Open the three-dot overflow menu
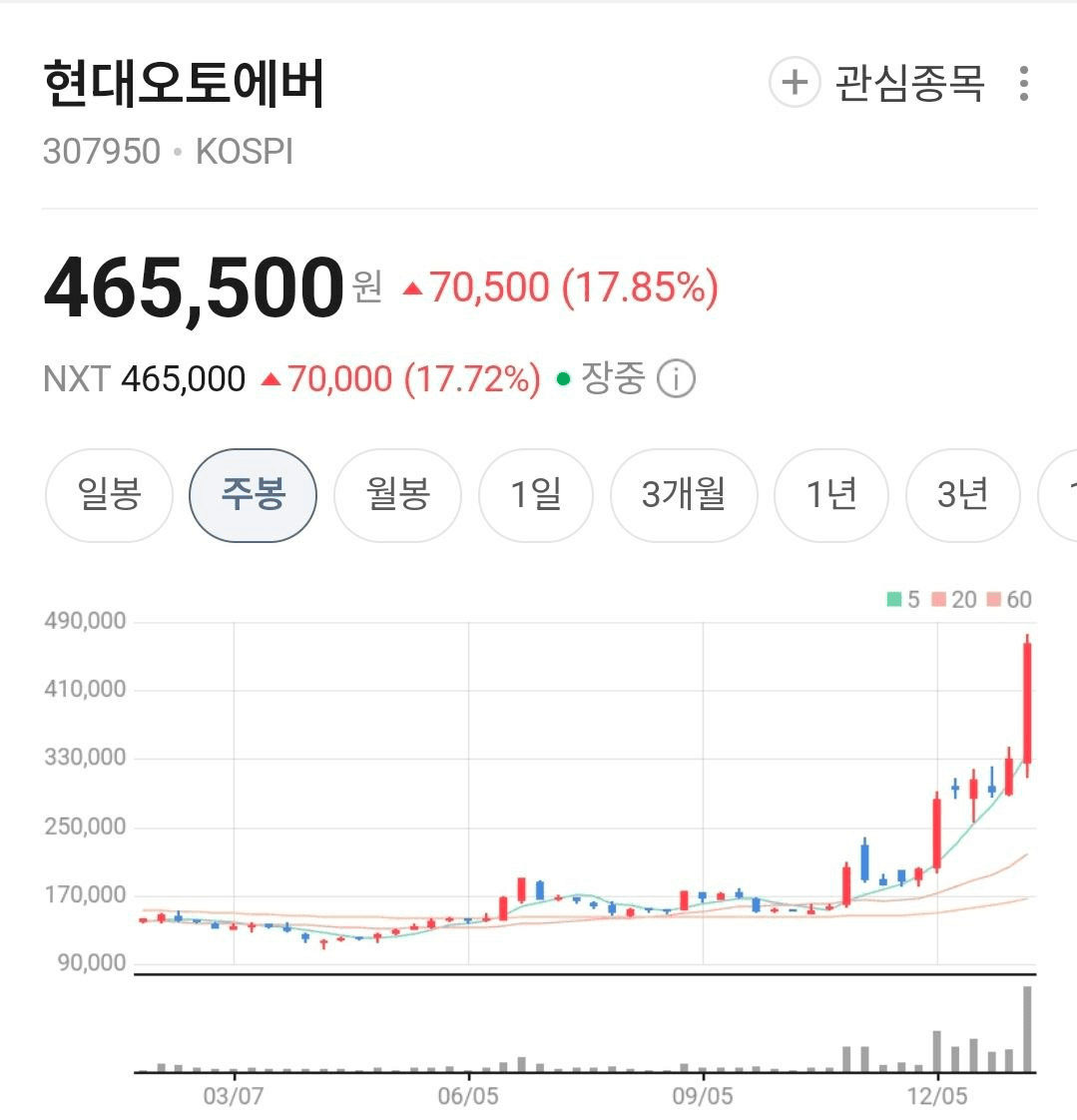This screenshot has height=1120, width=1077. 1023,84
